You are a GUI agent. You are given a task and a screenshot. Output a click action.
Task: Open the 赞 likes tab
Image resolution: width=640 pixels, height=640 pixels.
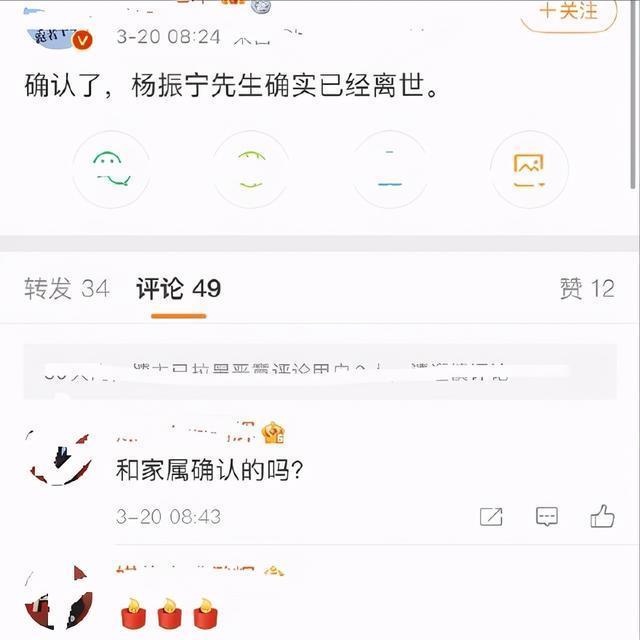point(587,289)
